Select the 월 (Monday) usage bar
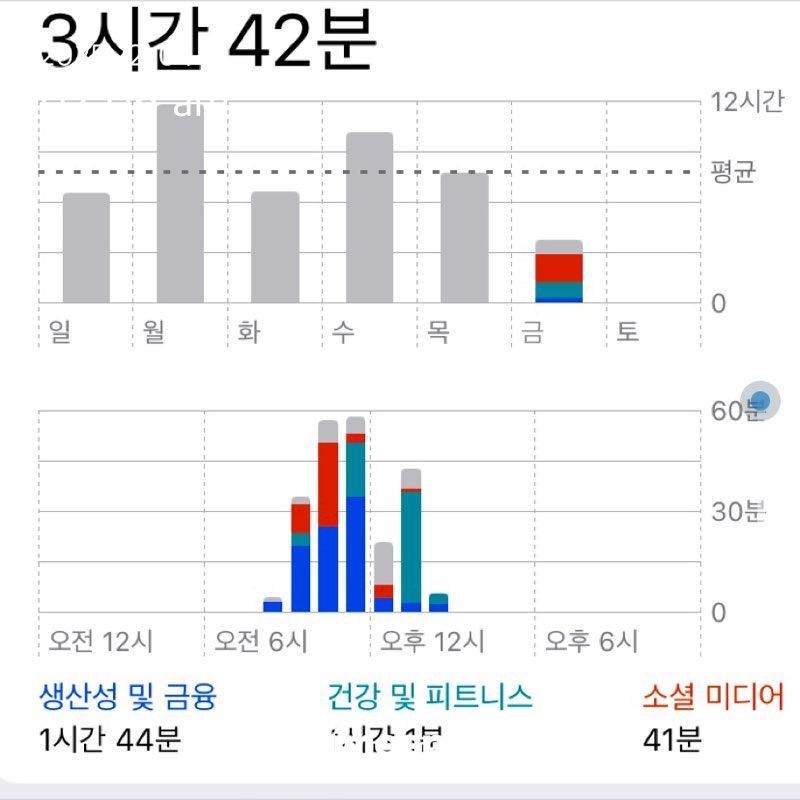Viewport: 800px width, 800px height. coord(180,205)
